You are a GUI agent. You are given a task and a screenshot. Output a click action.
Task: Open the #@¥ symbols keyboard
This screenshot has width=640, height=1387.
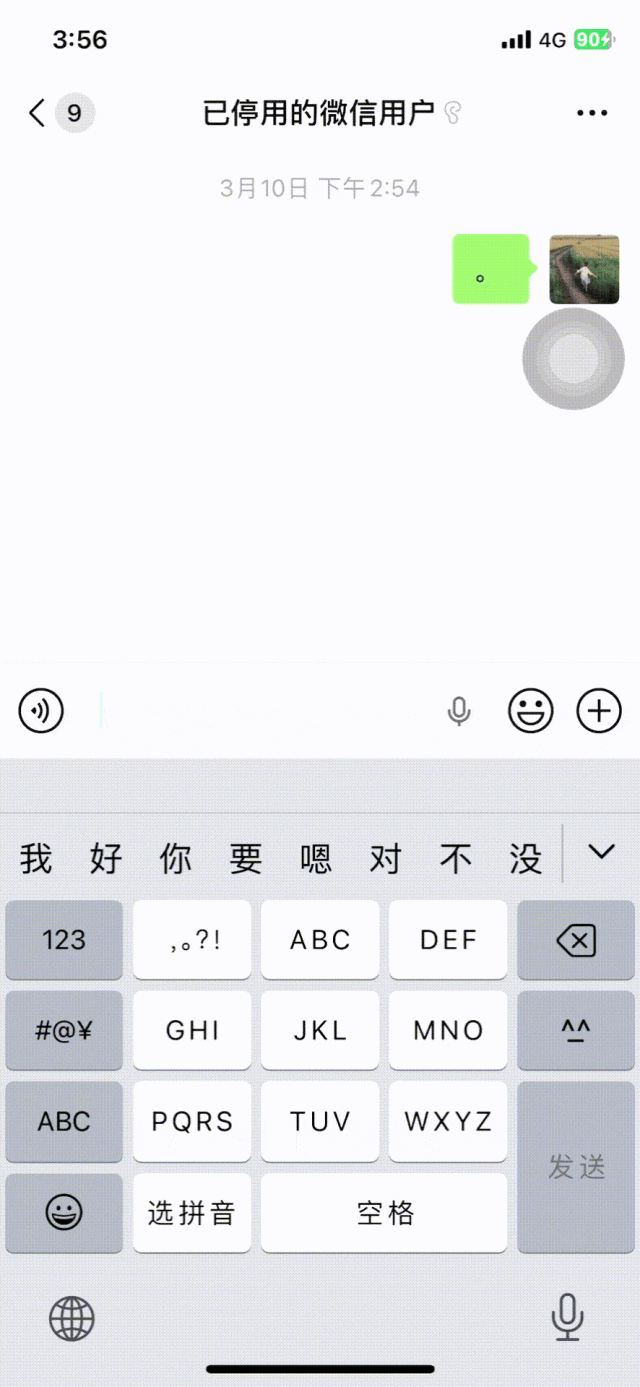click(64, 1031)
